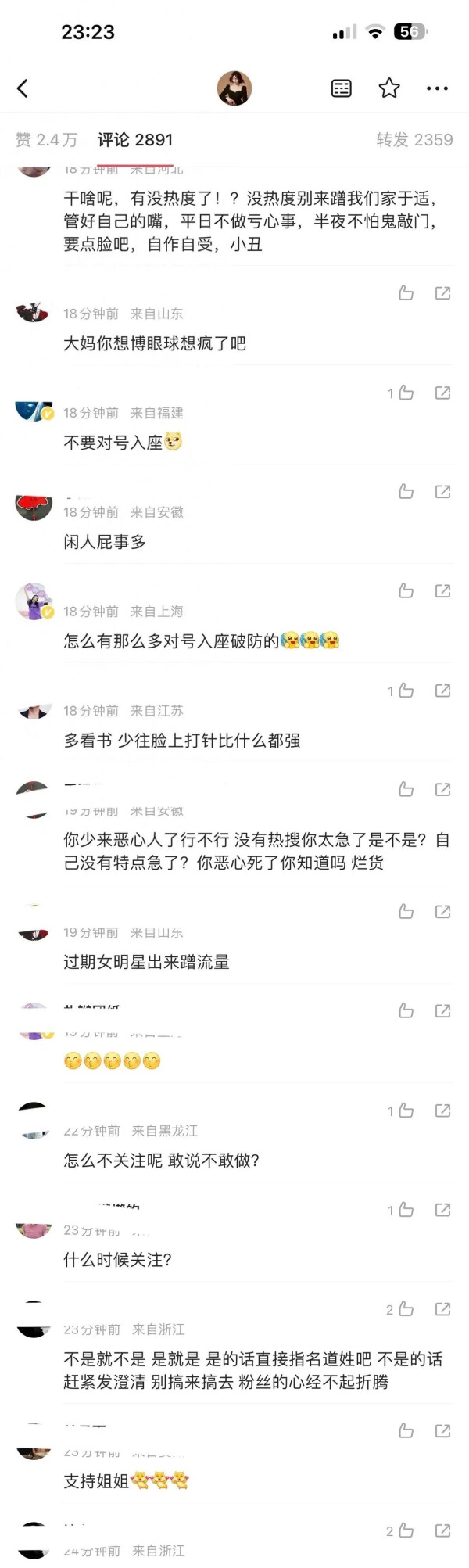
Task: Open the list view icon in header
Action: click(x=342, y=88)
